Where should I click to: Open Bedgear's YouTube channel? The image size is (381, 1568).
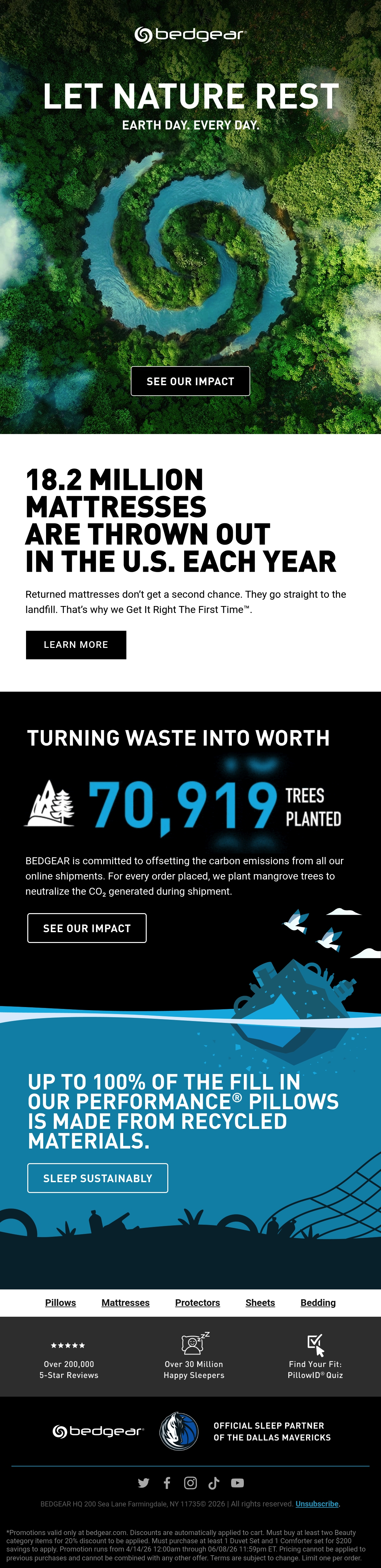click(x=237, y=1483)
